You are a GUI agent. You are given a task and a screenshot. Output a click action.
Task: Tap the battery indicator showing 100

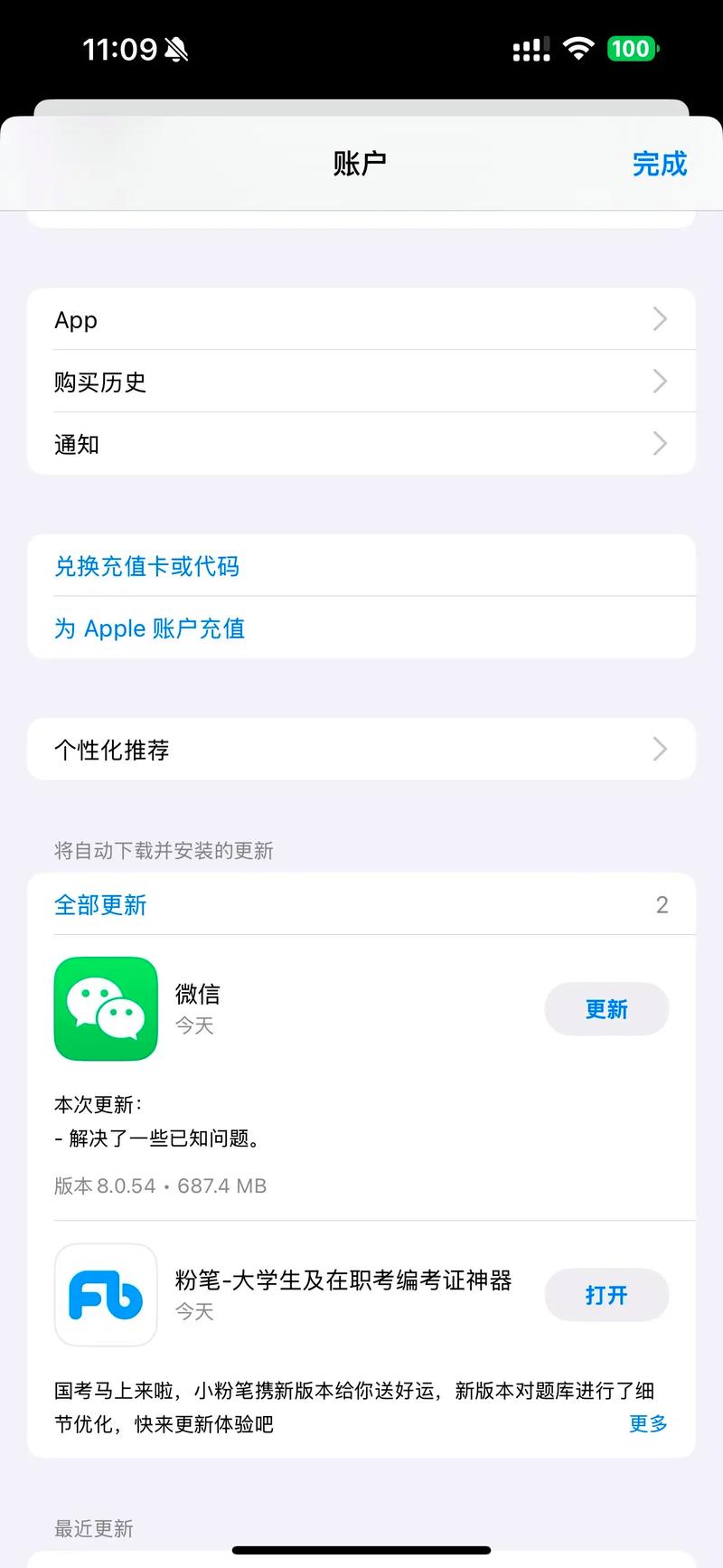pyautogui.click(x=631, y=48)
